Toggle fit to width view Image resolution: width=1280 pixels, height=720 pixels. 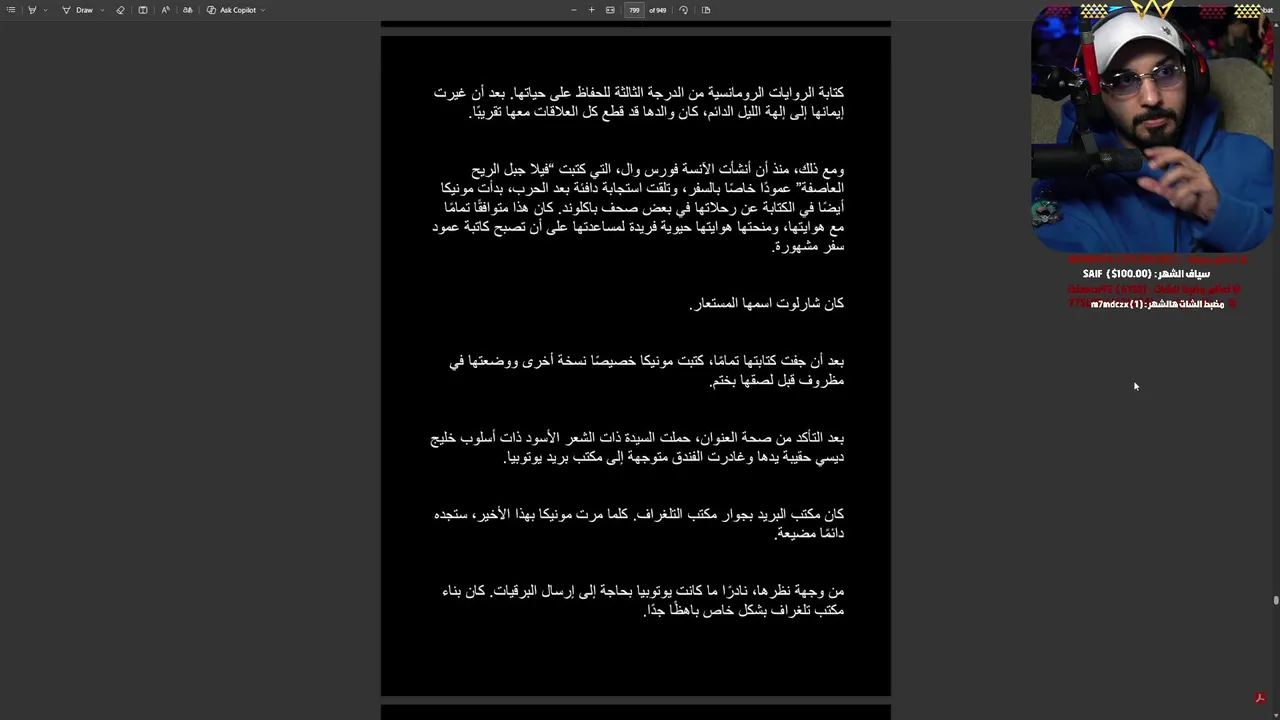coord(610,10)
